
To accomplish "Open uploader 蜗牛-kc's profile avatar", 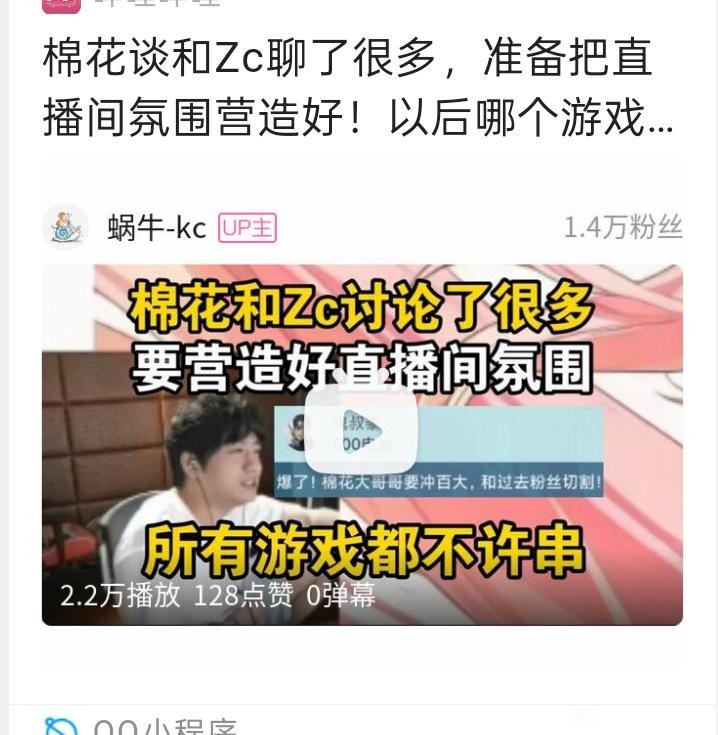I will pos(65,228).
